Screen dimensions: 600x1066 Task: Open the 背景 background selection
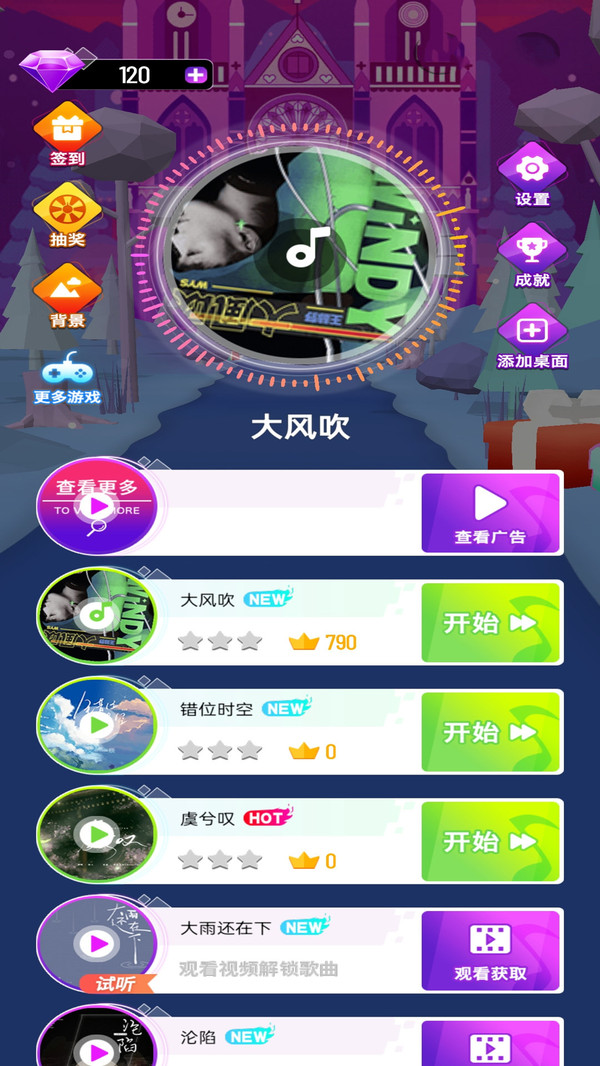67,296
